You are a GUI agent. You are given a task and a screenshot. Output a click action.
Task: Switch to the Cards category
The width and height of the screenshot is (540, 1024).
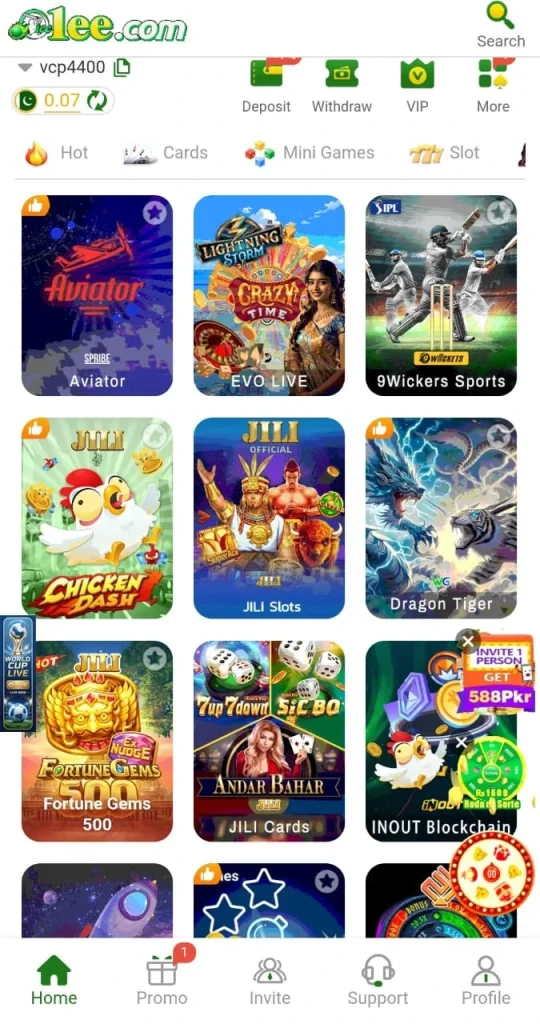click(x=165, y=153)
